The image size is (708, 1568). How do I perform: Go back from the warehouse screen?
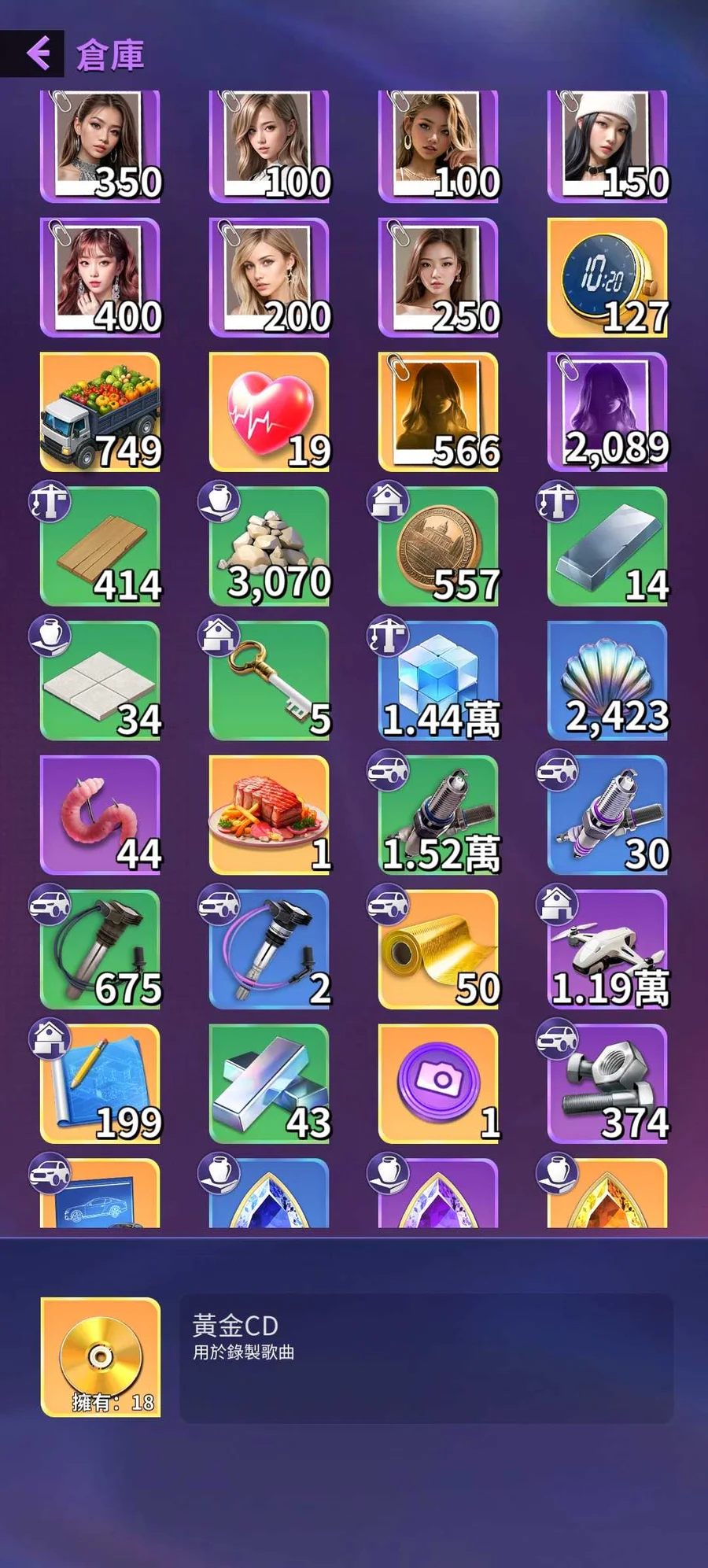(x=38, y=53)
